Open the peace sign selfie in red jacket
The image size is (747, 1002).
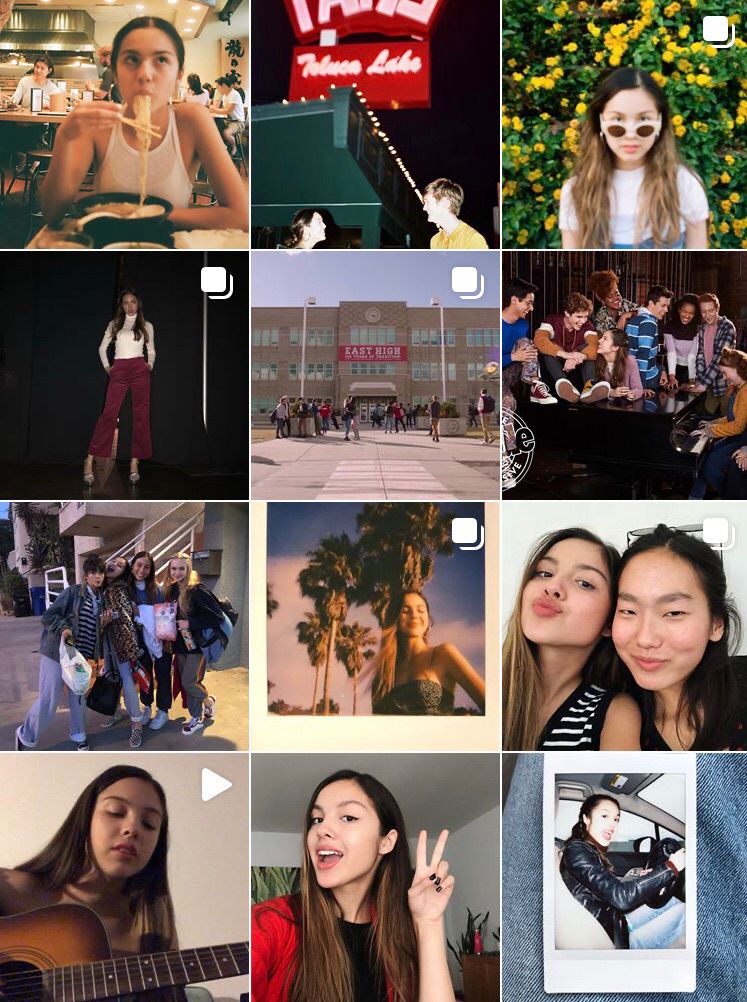(x=374, y=877)
